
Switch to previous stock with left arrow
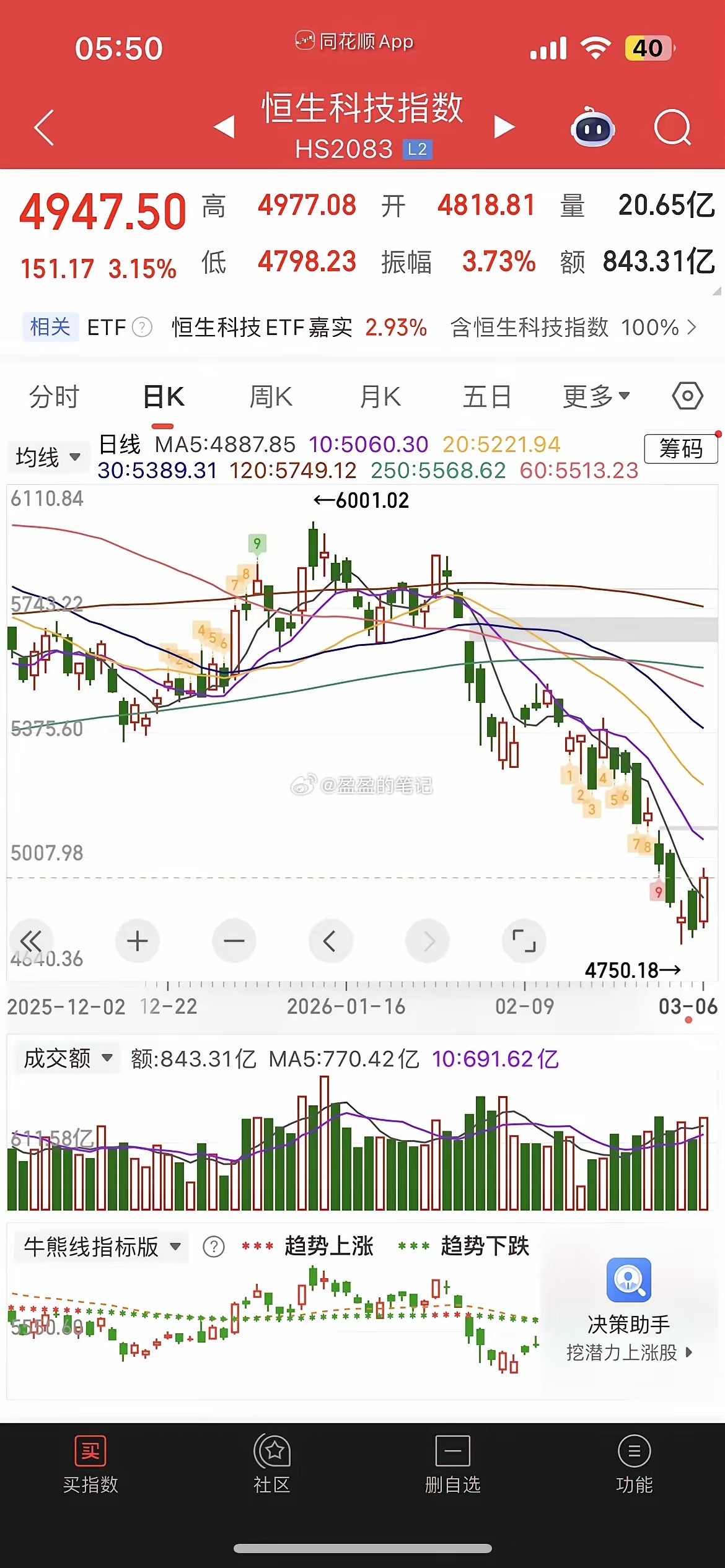pos(222,127)
